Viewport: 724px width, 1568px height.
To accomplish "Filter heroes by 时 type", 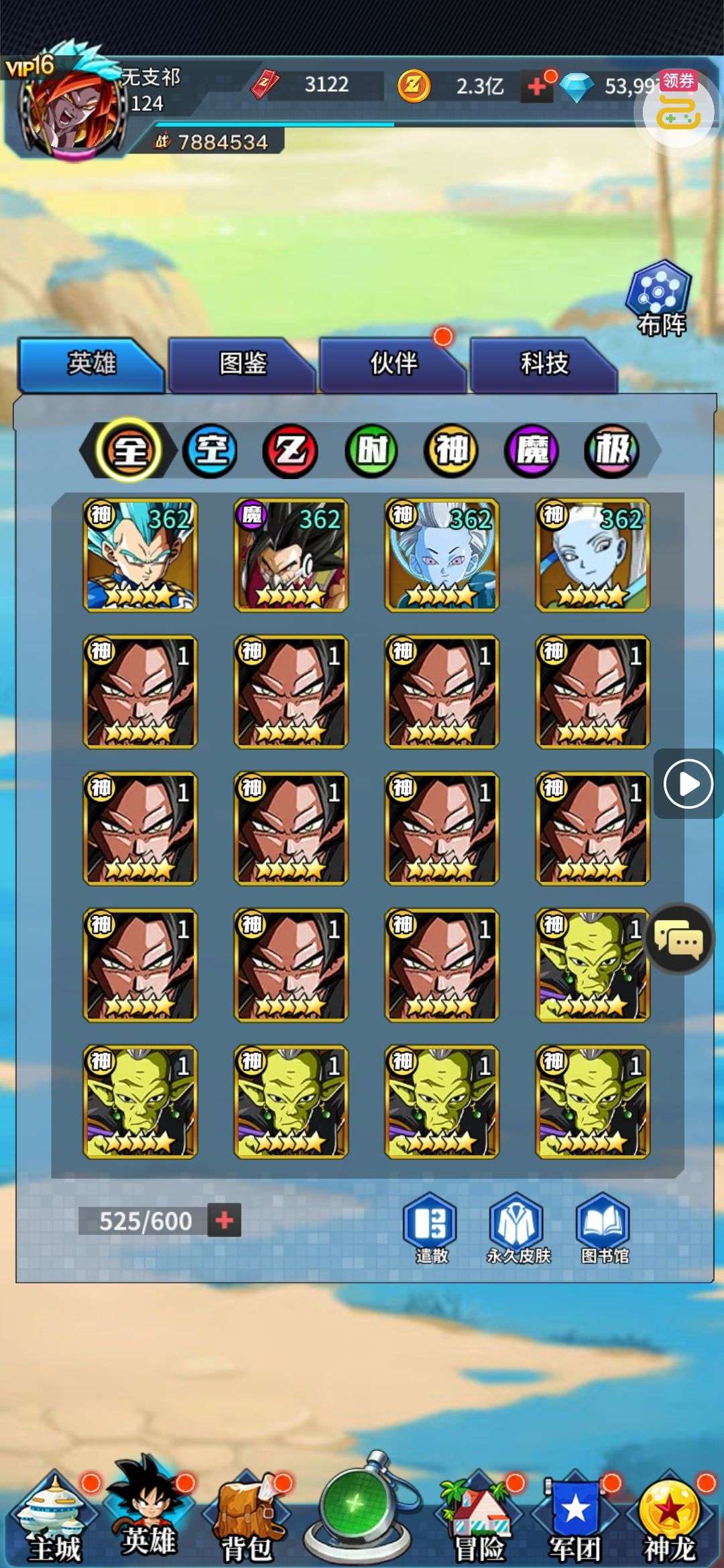I will point(371,450).
